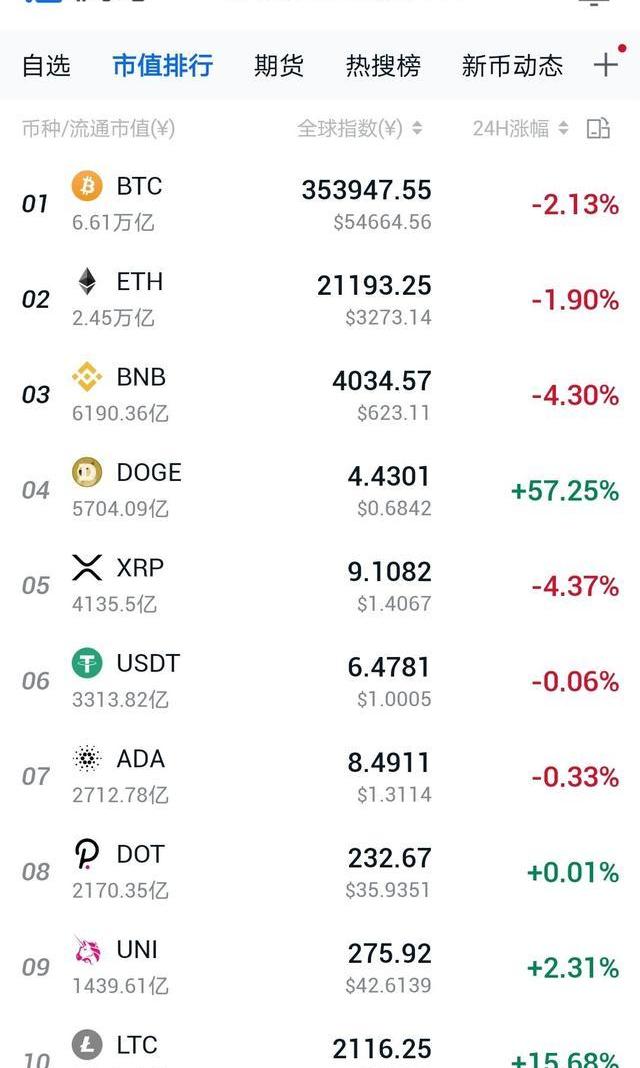The image size is (640, 1068).
Task: Switch to the 新币动态 tab
Action: click(512, 66)
